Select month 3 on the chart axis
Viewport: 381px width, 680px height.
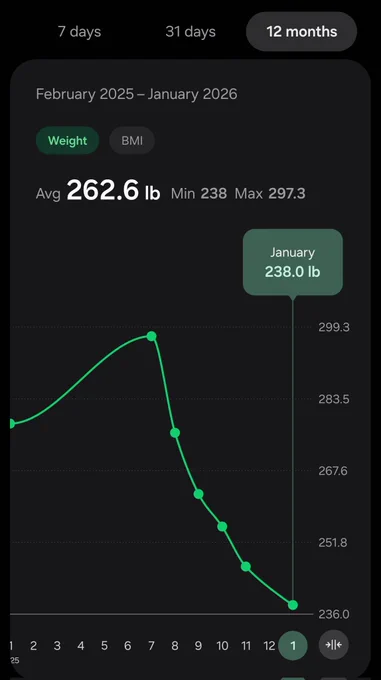click(57, 646)
